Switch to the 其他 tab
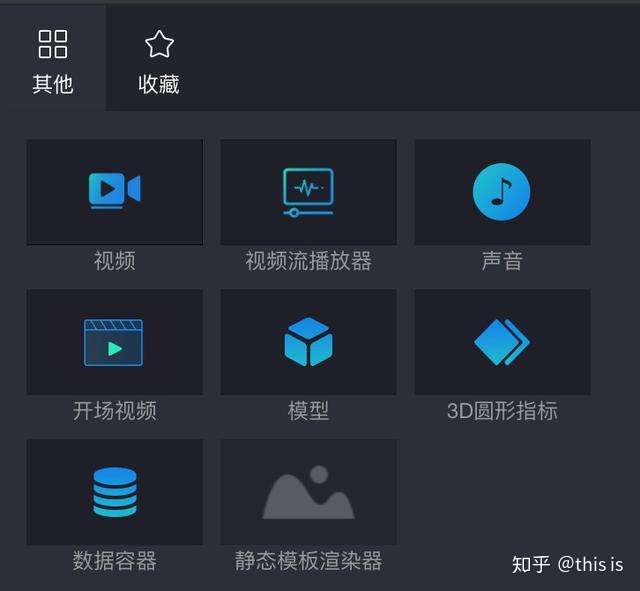 click(x=53, y=60)
